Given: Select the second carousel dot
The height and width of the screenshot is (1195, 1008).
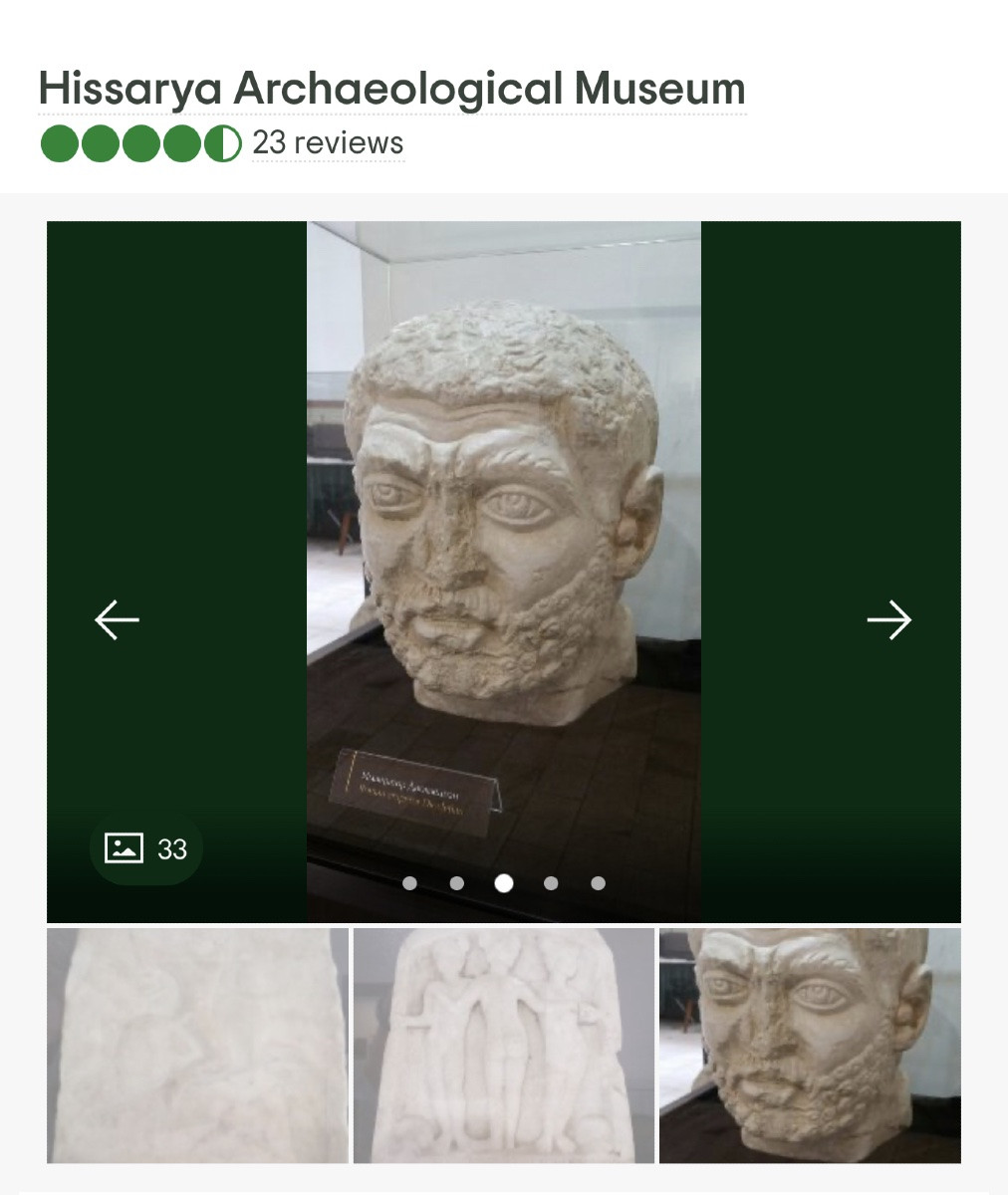Looking at the screenshot, I should tap(456, 882).
